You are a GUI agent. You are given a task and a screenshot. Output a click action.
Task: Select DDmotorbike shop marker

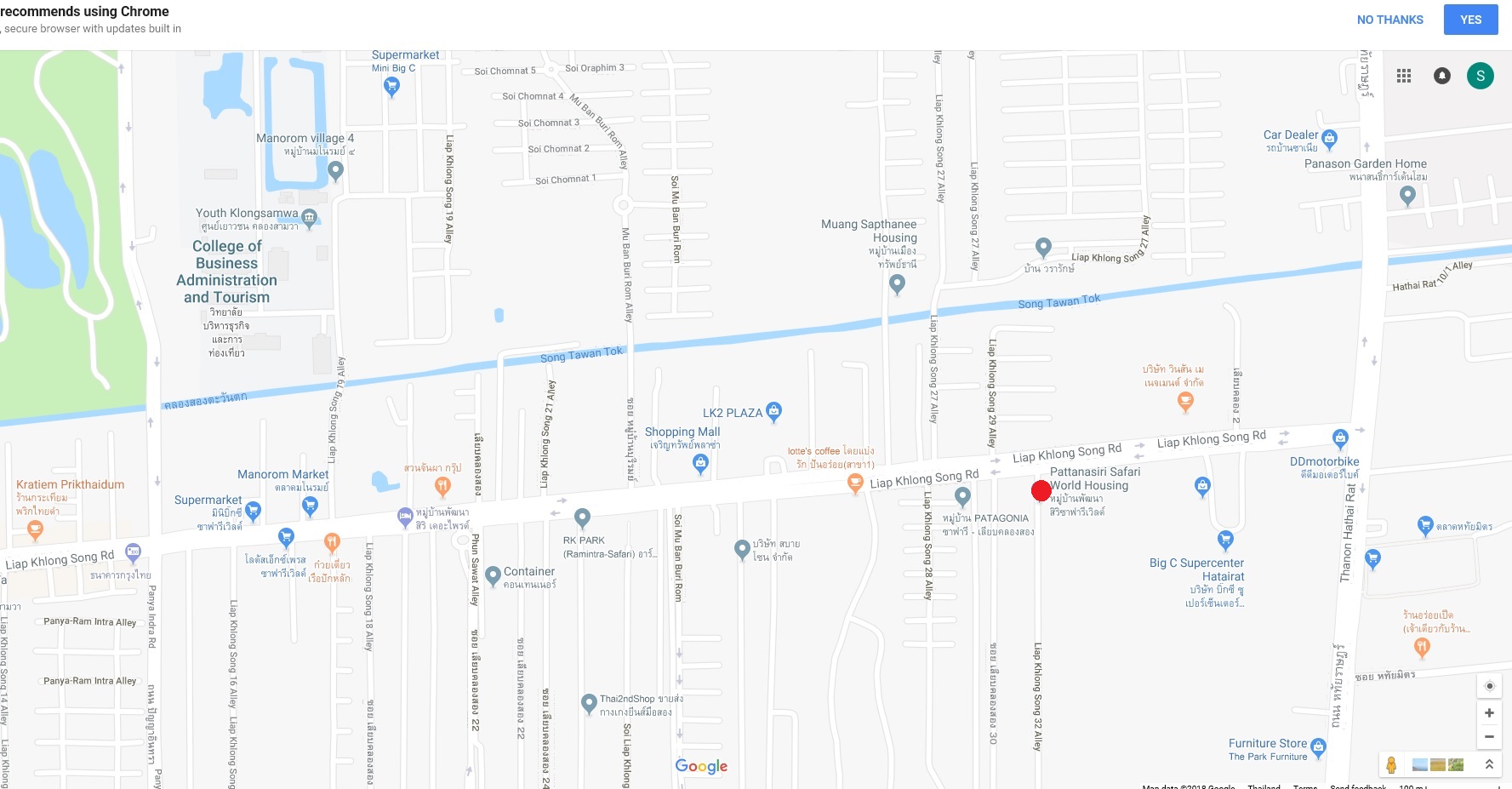pyautogui.click(x=1340, y=438)
